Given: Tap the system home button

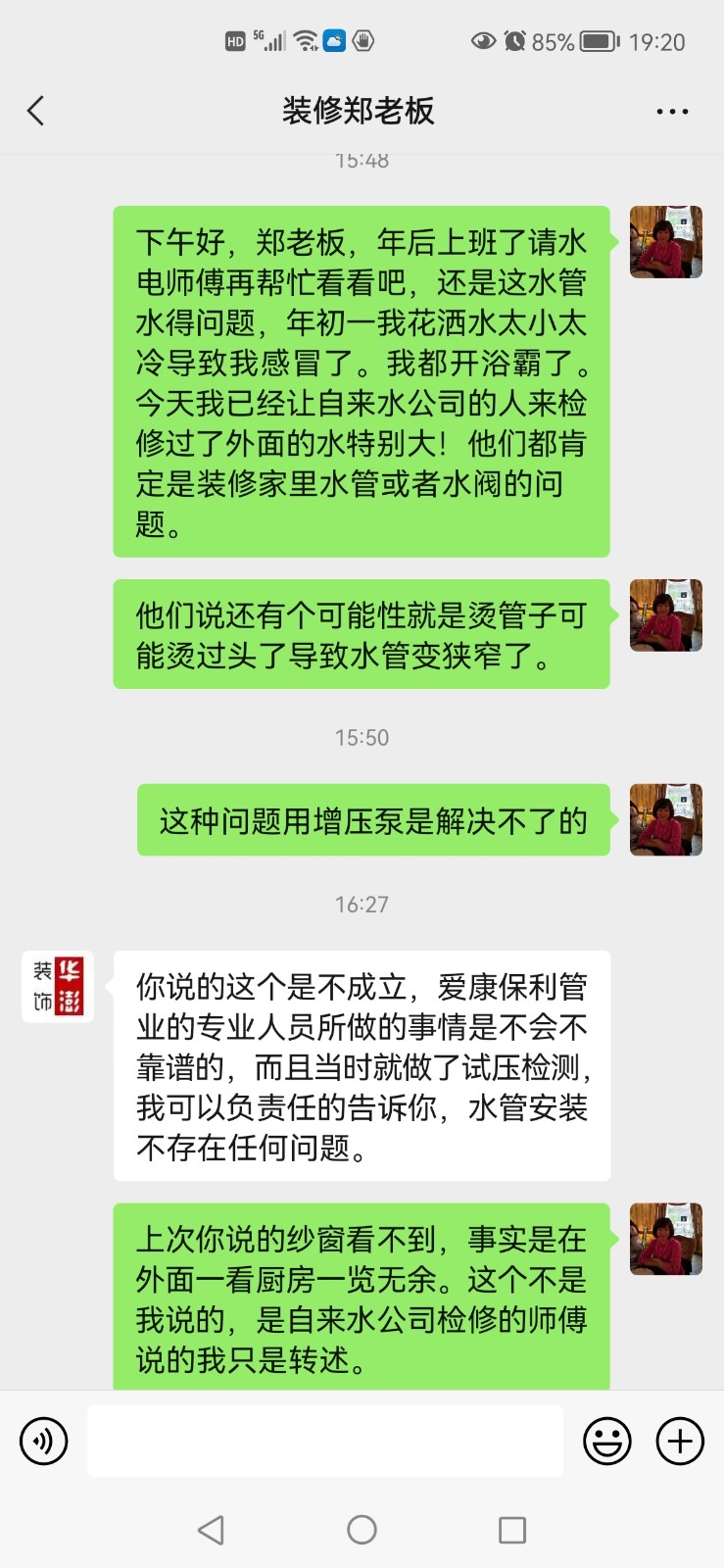Looking at the screenshot, I should click(362, 1530).
